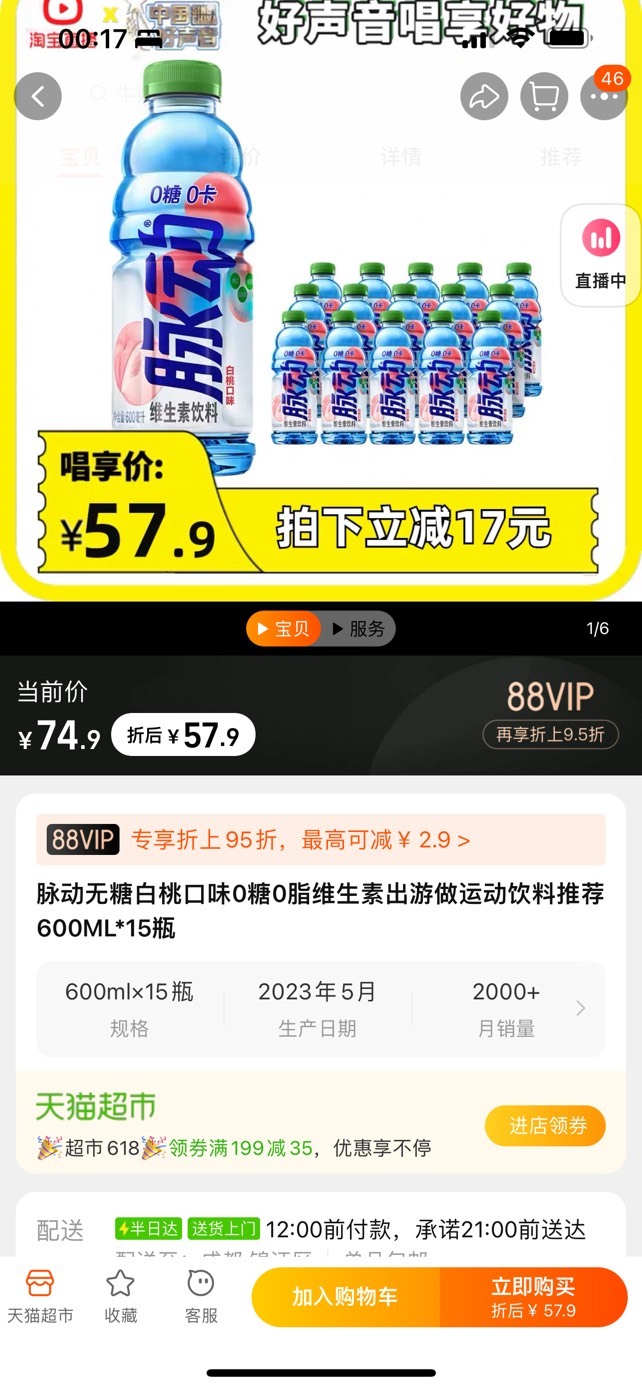Screen dimensions: 642x1389
Task: Open the 配送 delivery info row
Action: (x=321, y=1229)
